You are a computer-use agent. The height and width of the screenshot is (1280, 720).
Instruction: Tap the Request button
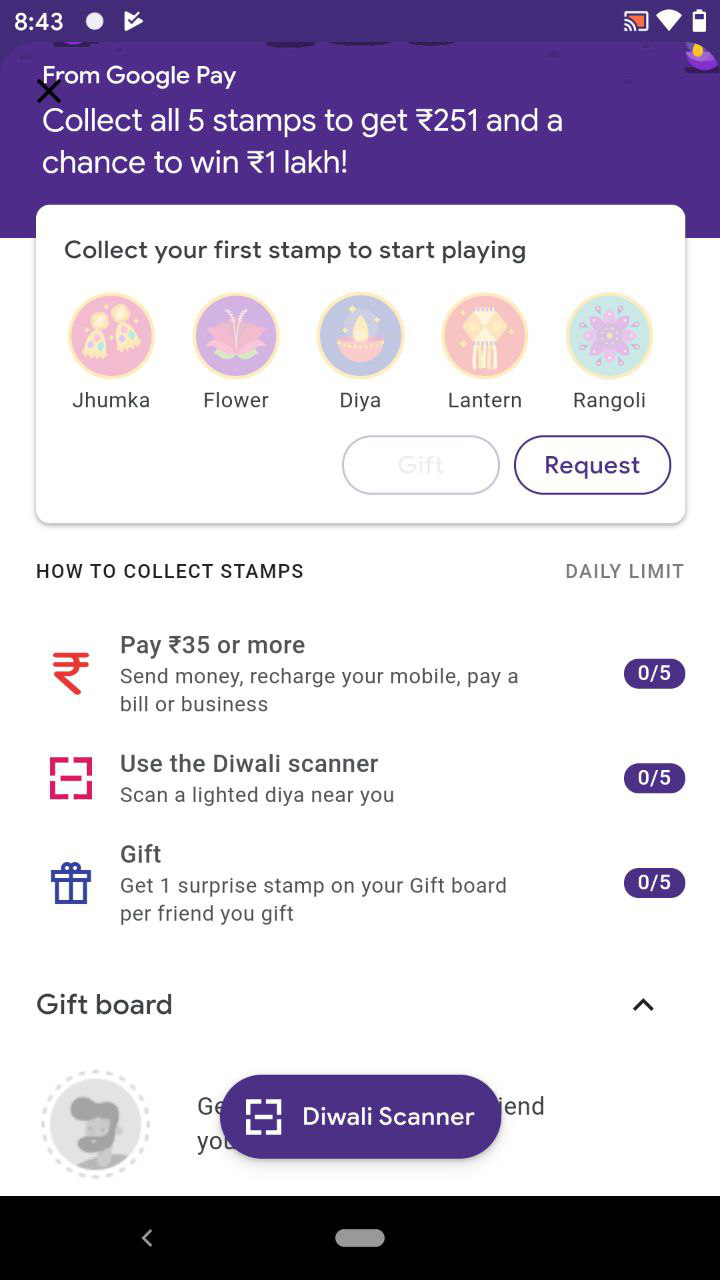tap(592, 465)
